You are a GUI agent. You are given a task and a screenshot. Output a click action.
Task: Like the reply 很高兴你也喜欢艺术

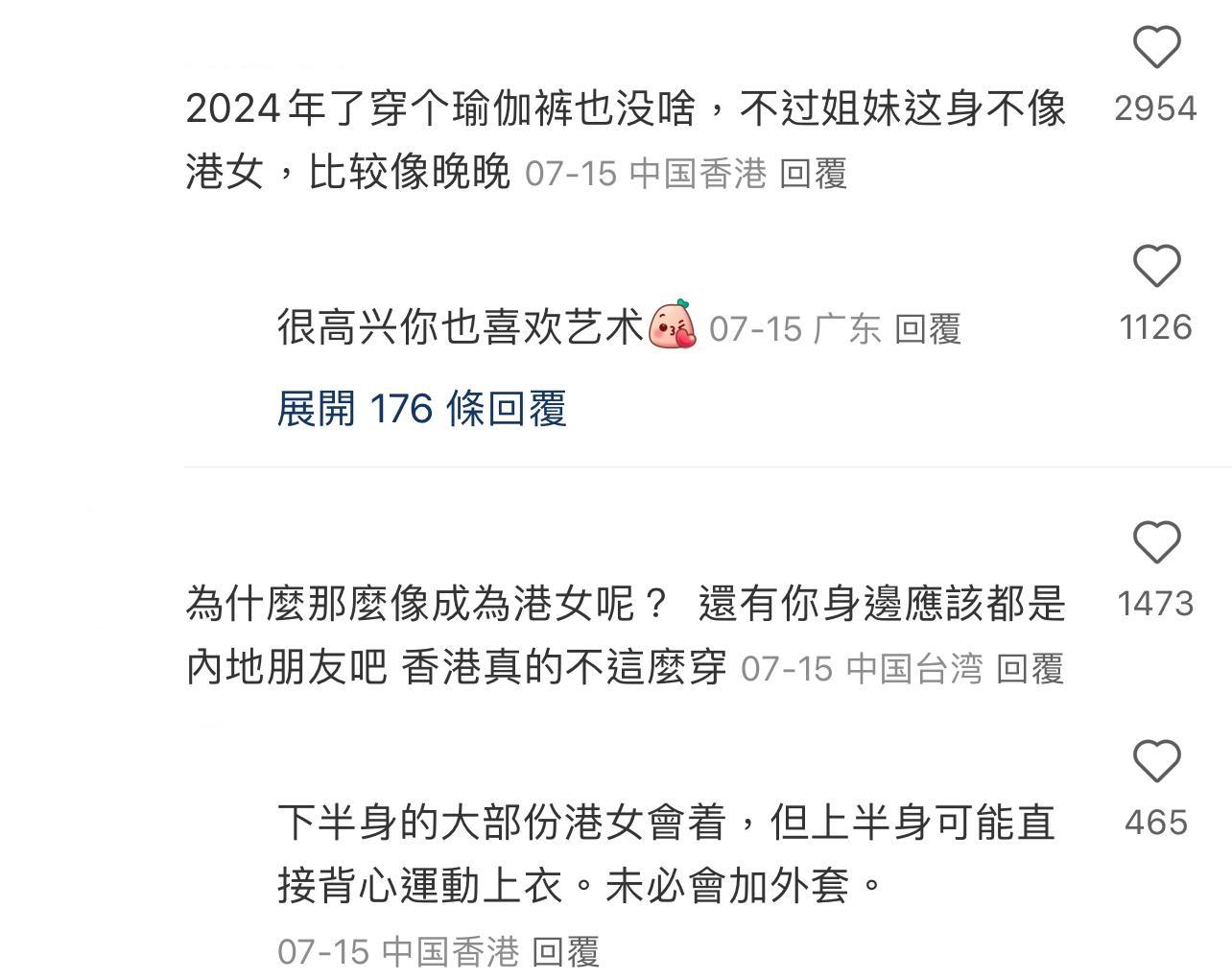click(1156, 266)
